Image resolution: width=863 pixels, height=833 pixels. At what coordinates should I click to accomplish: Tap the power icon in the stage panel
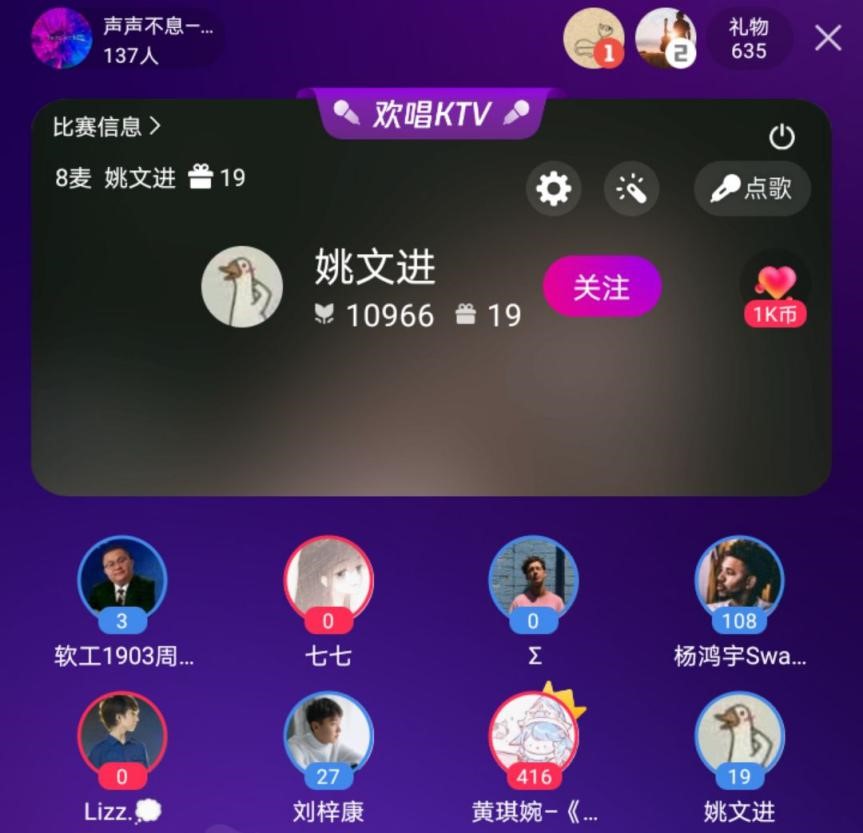point(781,137)
